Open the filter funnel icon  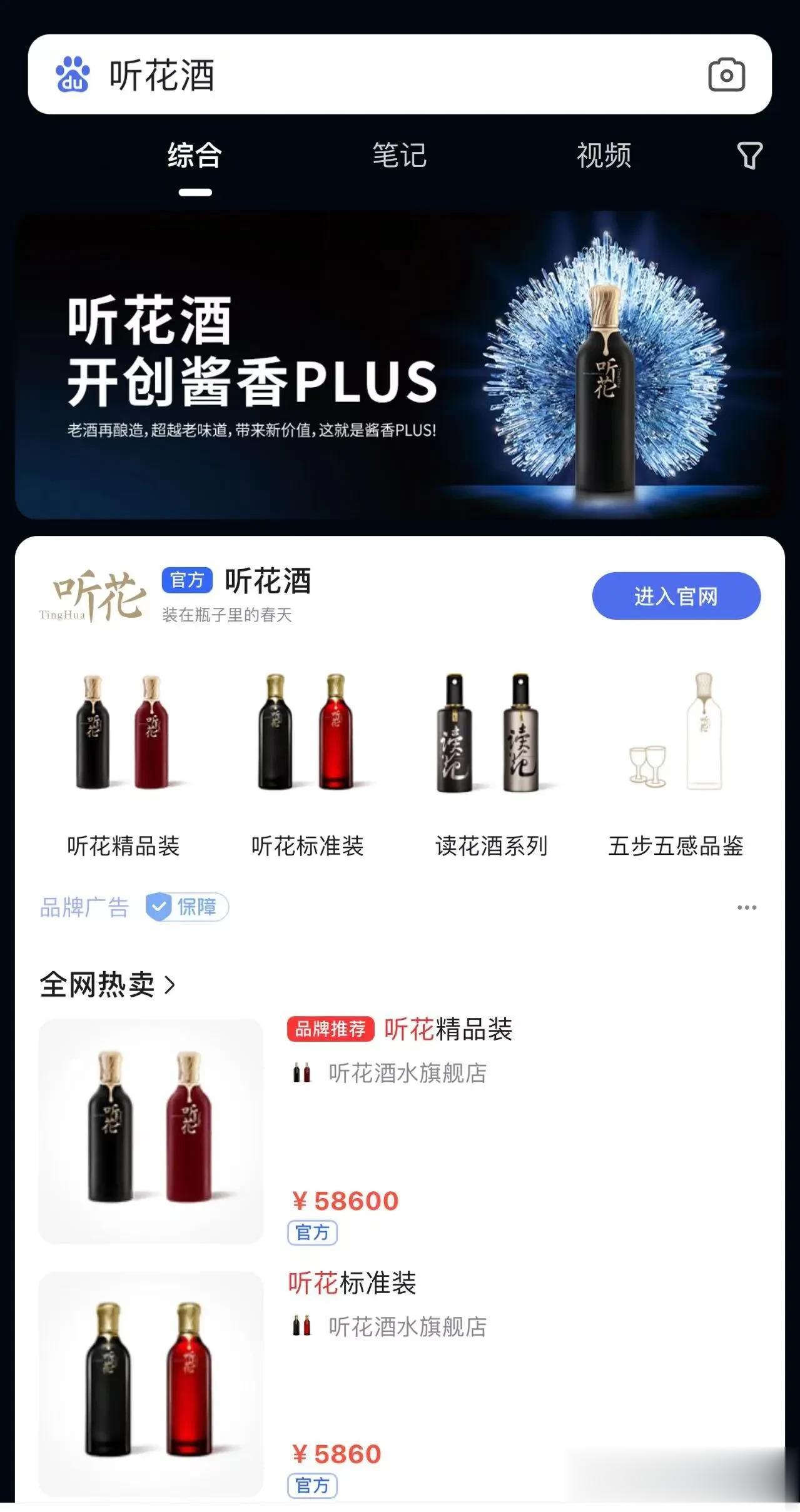pos(749,156)
